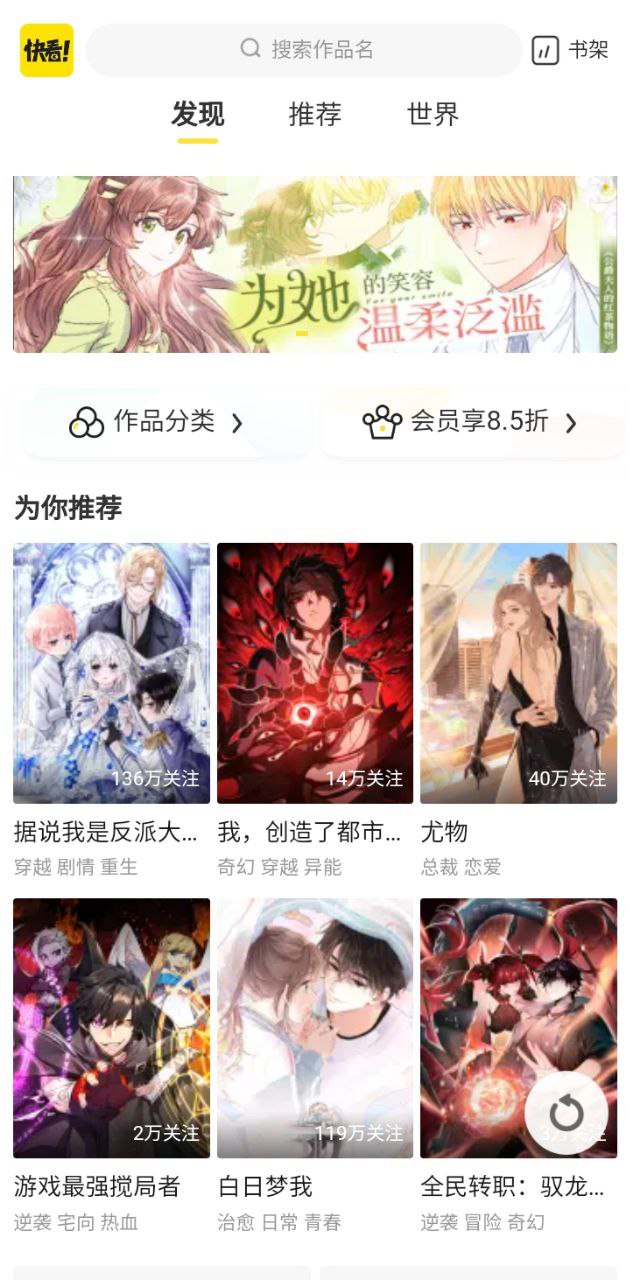Open the 温柔泛滥 promotional banner

315,265
